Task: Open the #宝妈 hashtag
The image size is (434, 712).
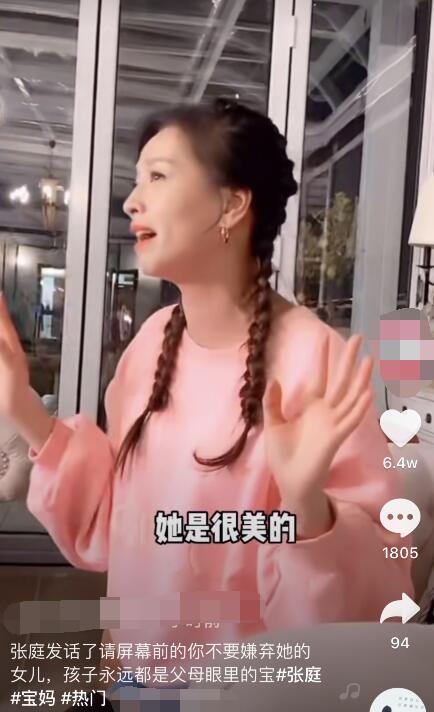Action: click(33, 698)
